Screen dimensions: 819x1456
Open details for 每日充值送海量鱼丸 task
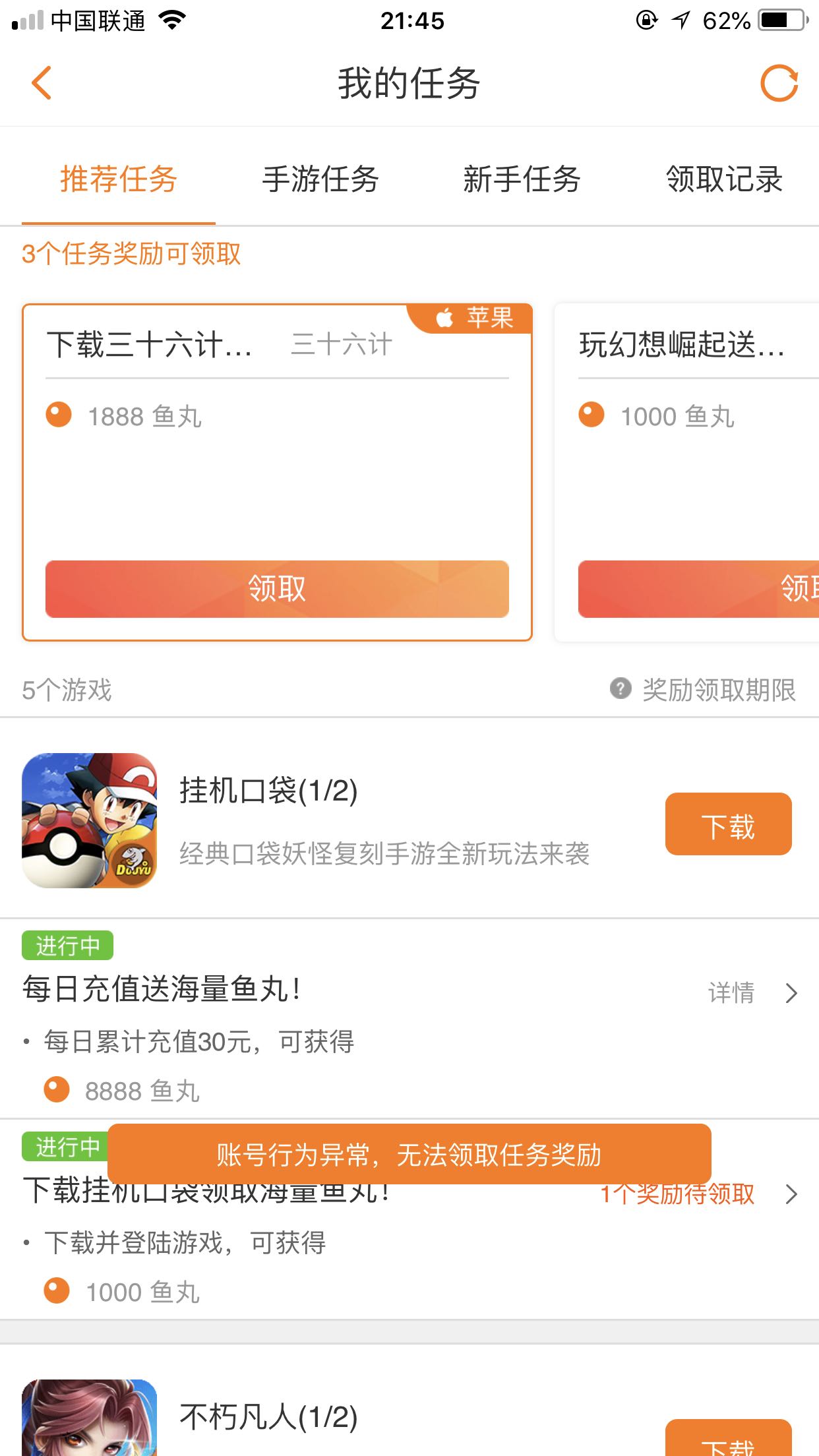752,992
